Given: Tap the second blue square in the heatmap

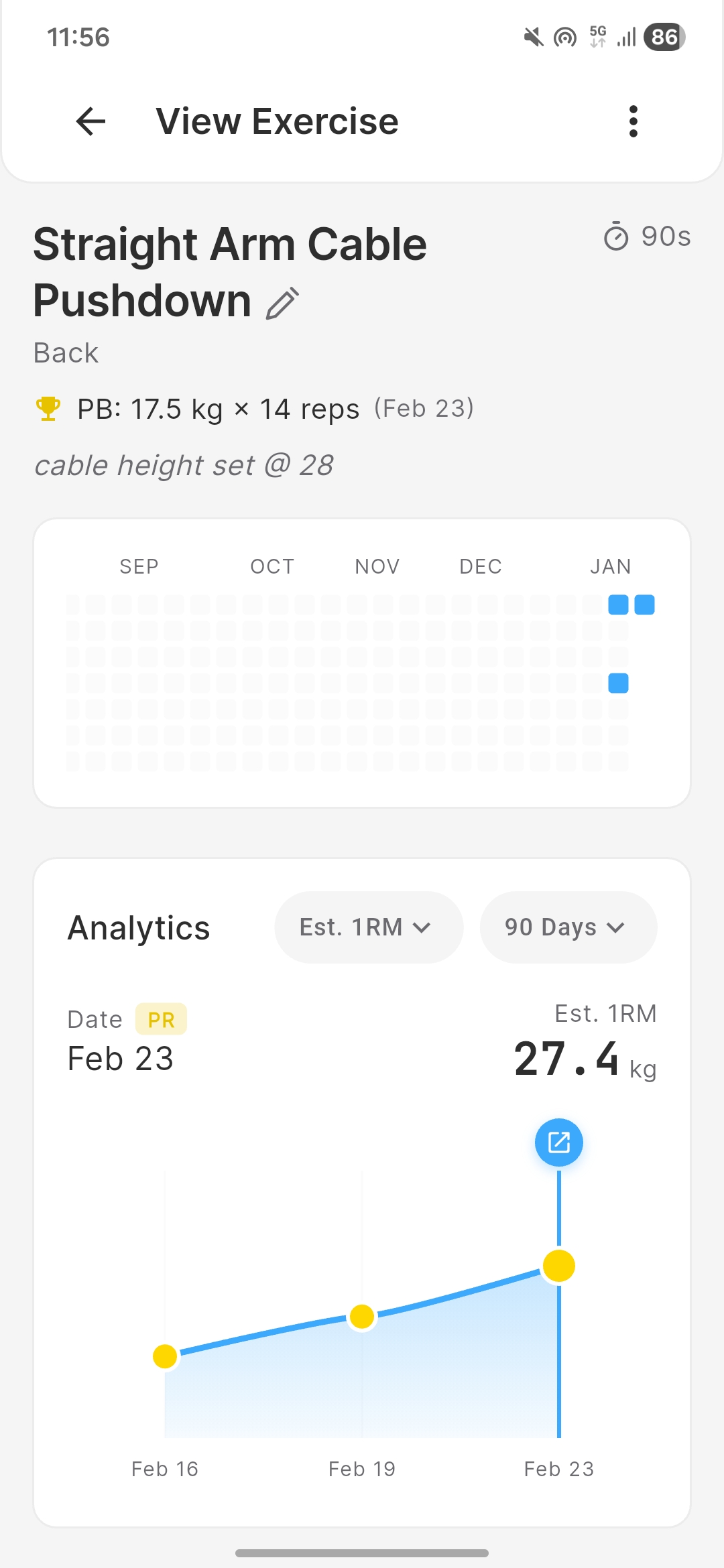Looking at the screenshot, I should tap(644, 604).
